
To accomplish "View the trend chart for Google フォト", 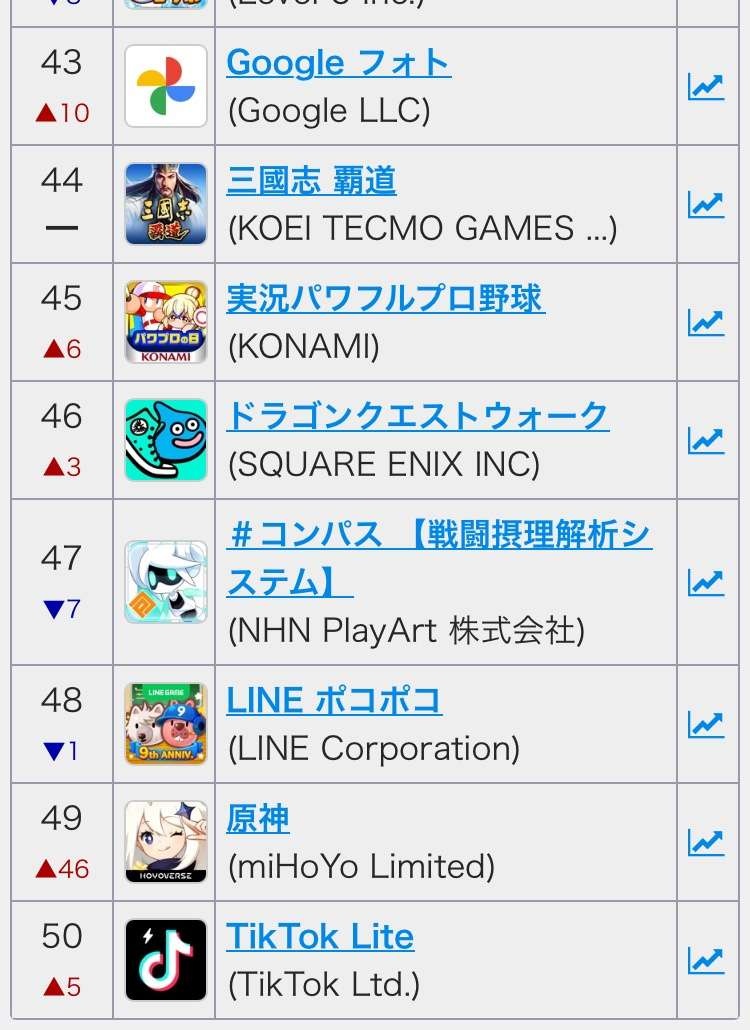I will click(x=705, y=86).
